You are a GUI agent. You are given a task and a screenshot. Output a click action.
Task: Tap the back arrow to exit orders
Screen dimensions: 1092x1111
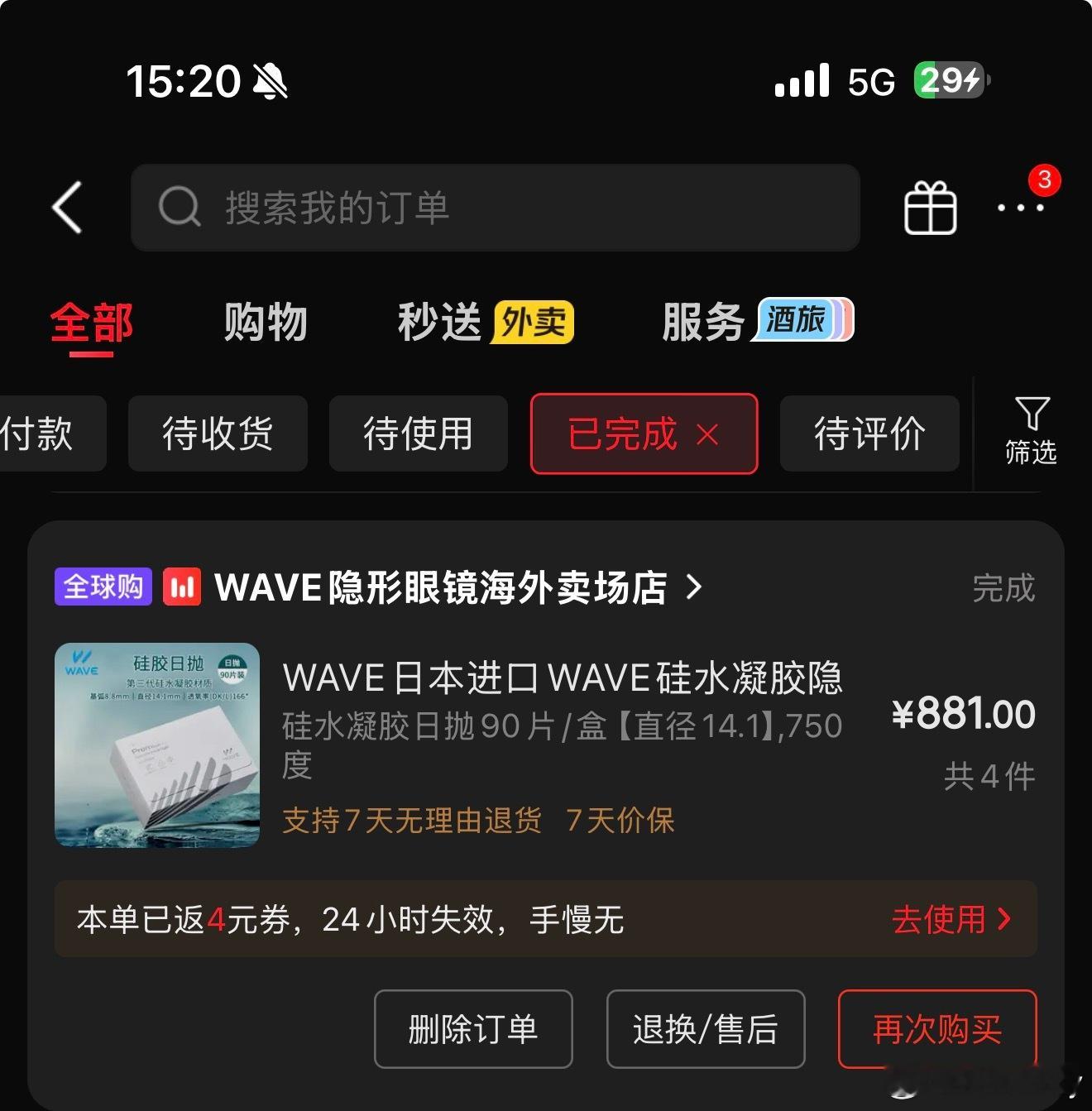click(68, 208)
